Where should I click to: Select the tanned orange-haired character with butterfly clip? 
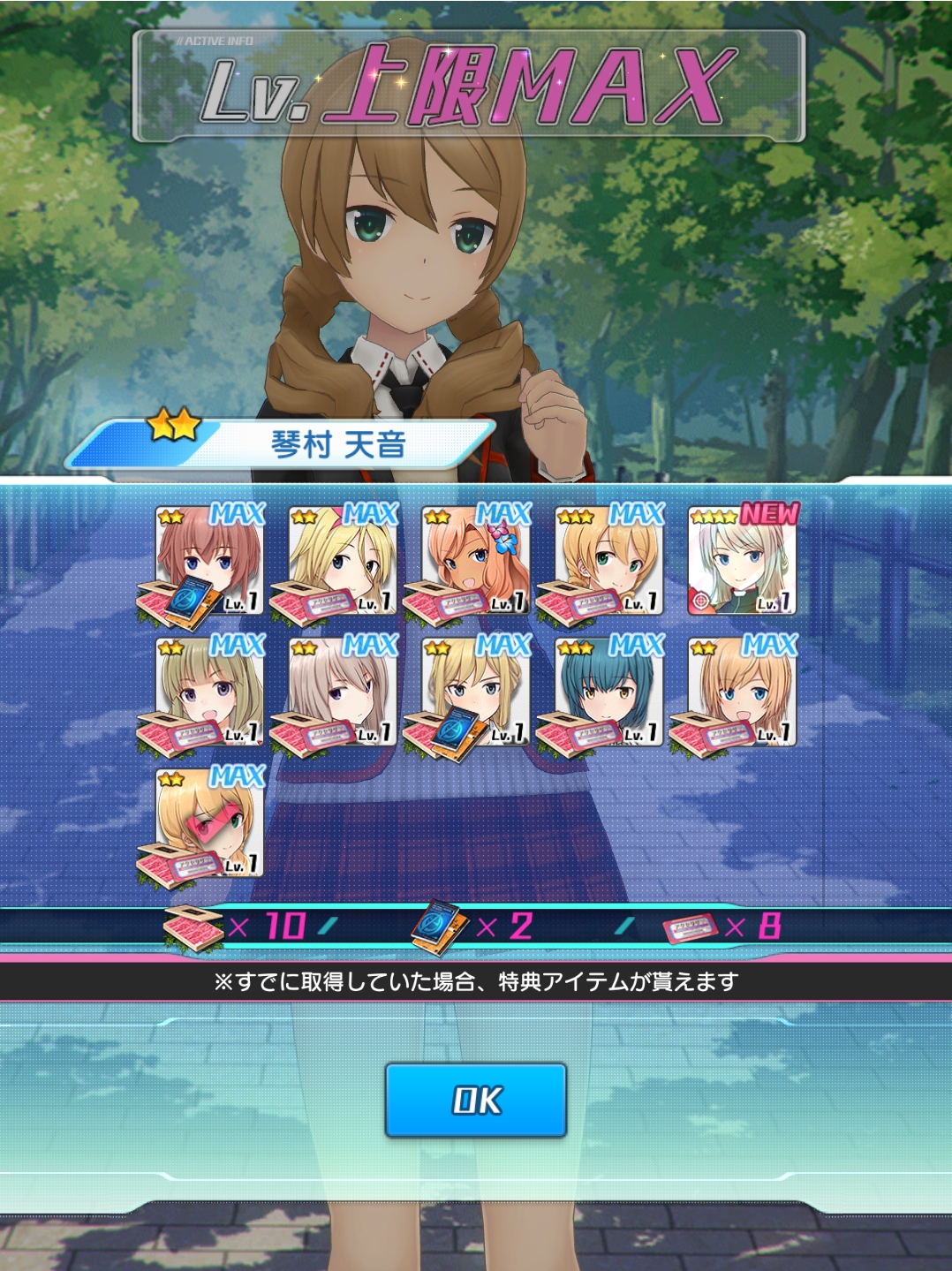[x=476, y=561]
